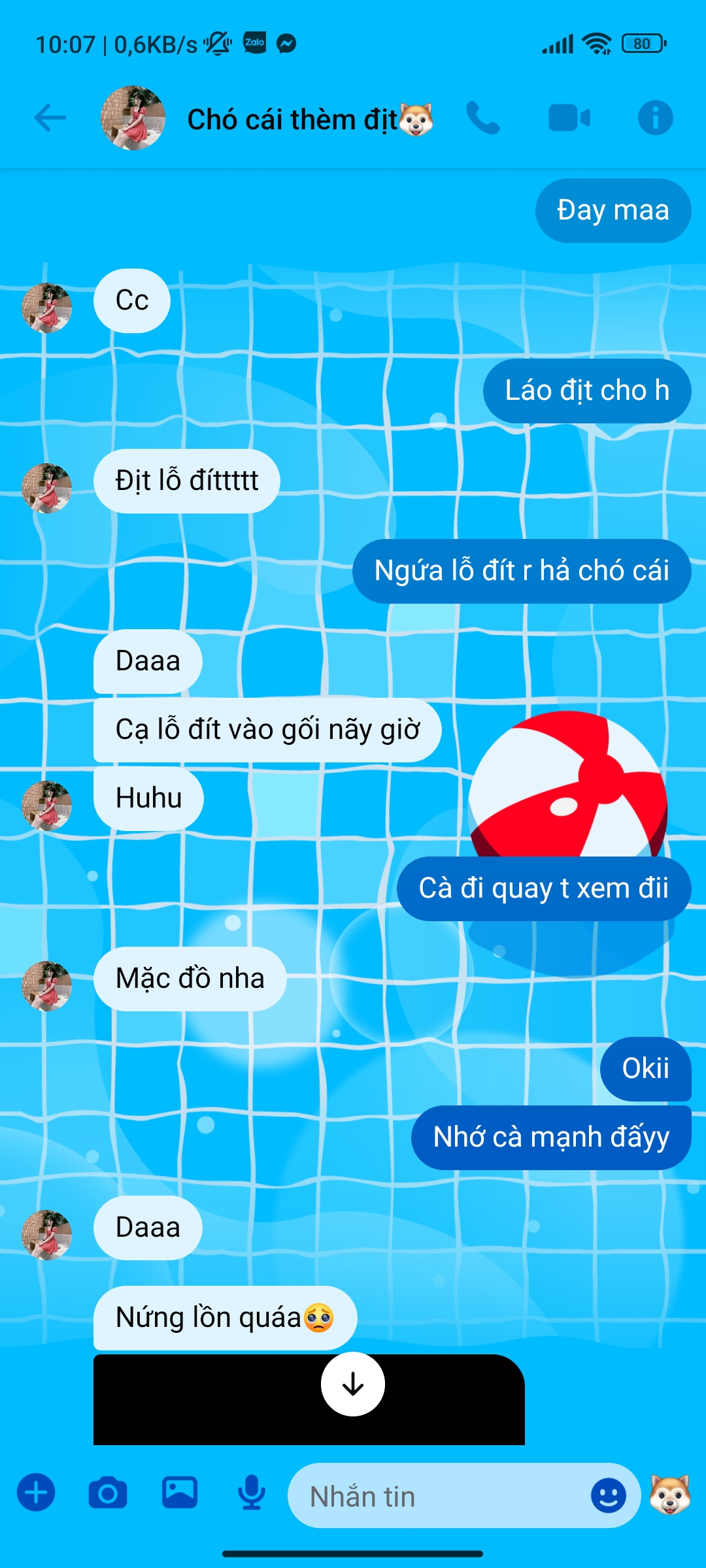
Task: Open conversation info details
Action: pos(655,118)
